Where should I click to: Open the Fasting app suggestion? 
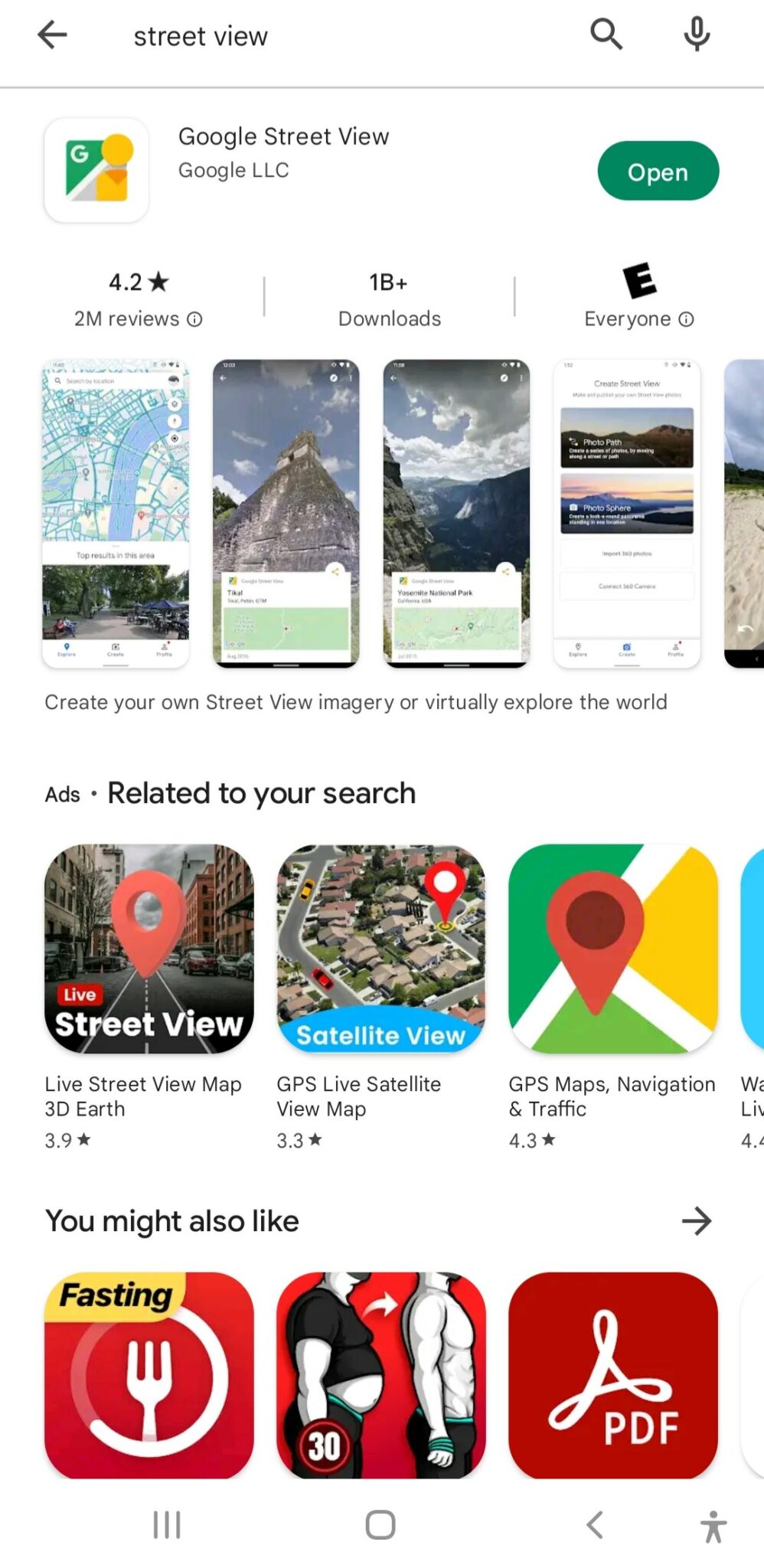point(149,1375)
